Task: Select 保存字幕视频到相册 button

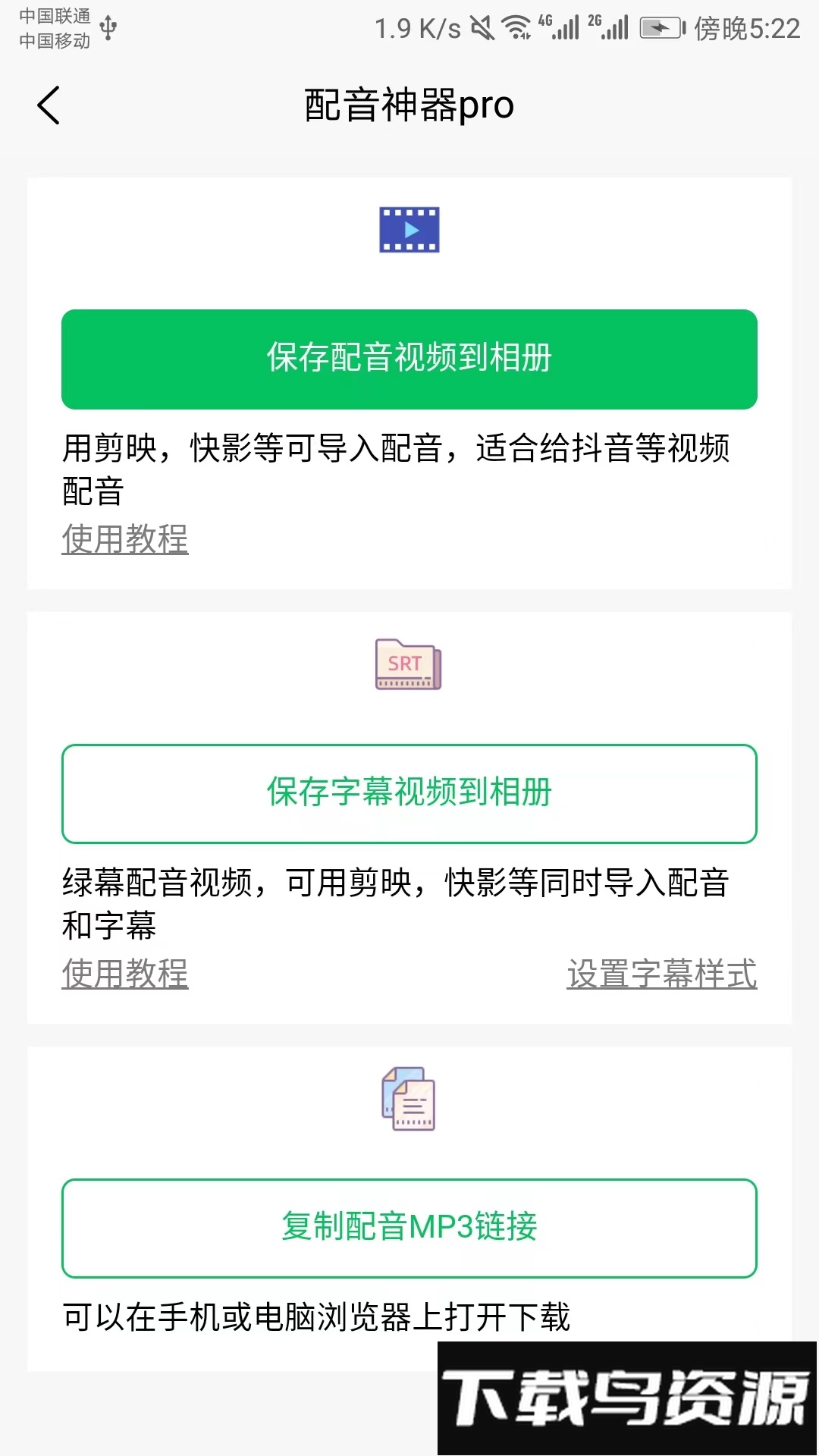Action: (409, 793)
